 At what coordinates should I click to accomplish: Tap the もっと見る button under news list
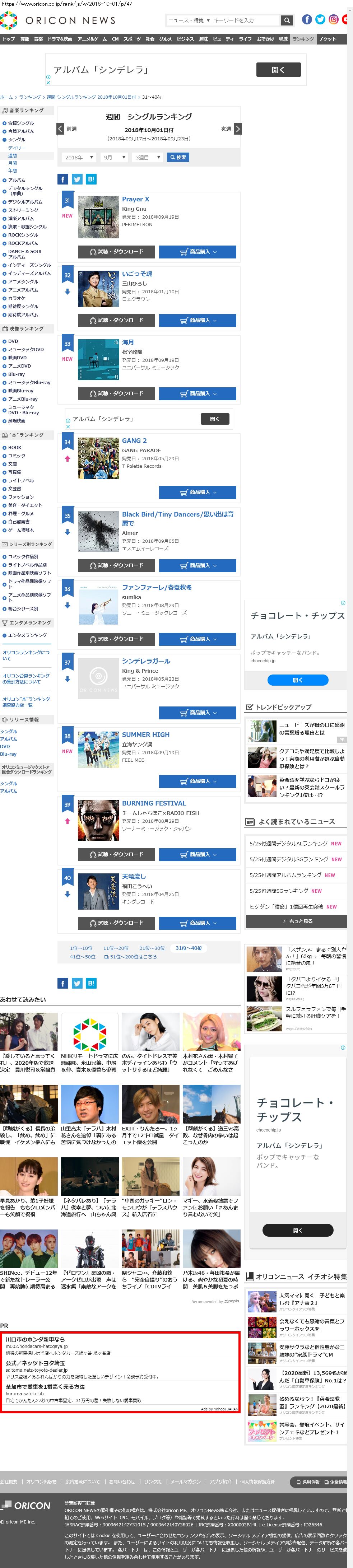[x=296, y=921]
